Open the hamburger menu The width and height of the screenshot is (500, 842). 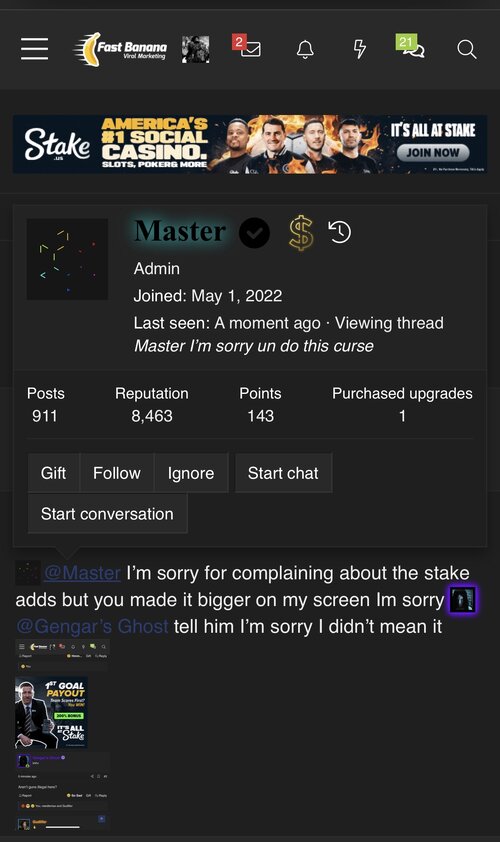(34, 49)
